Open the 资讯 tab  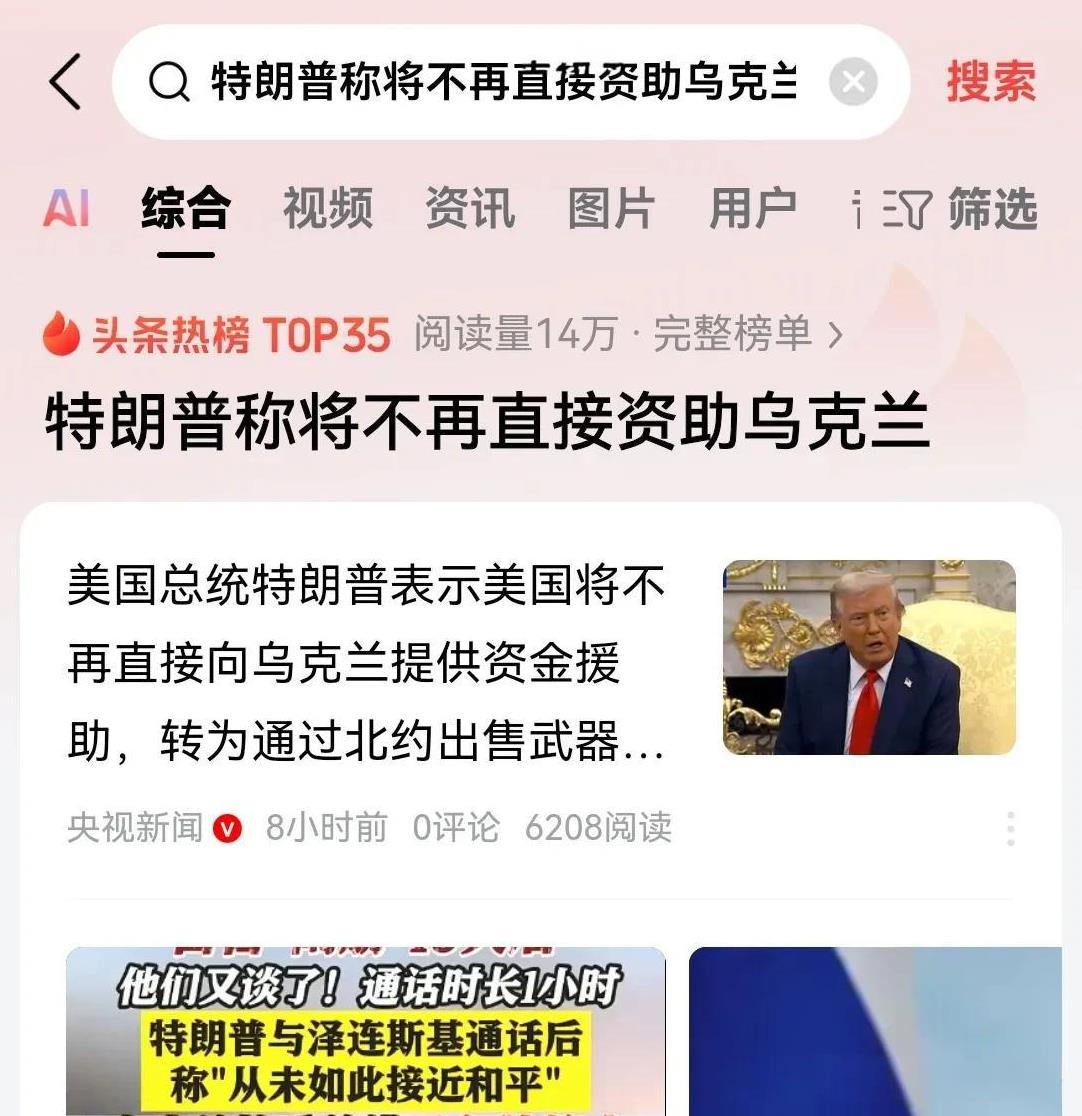(470, 209)
